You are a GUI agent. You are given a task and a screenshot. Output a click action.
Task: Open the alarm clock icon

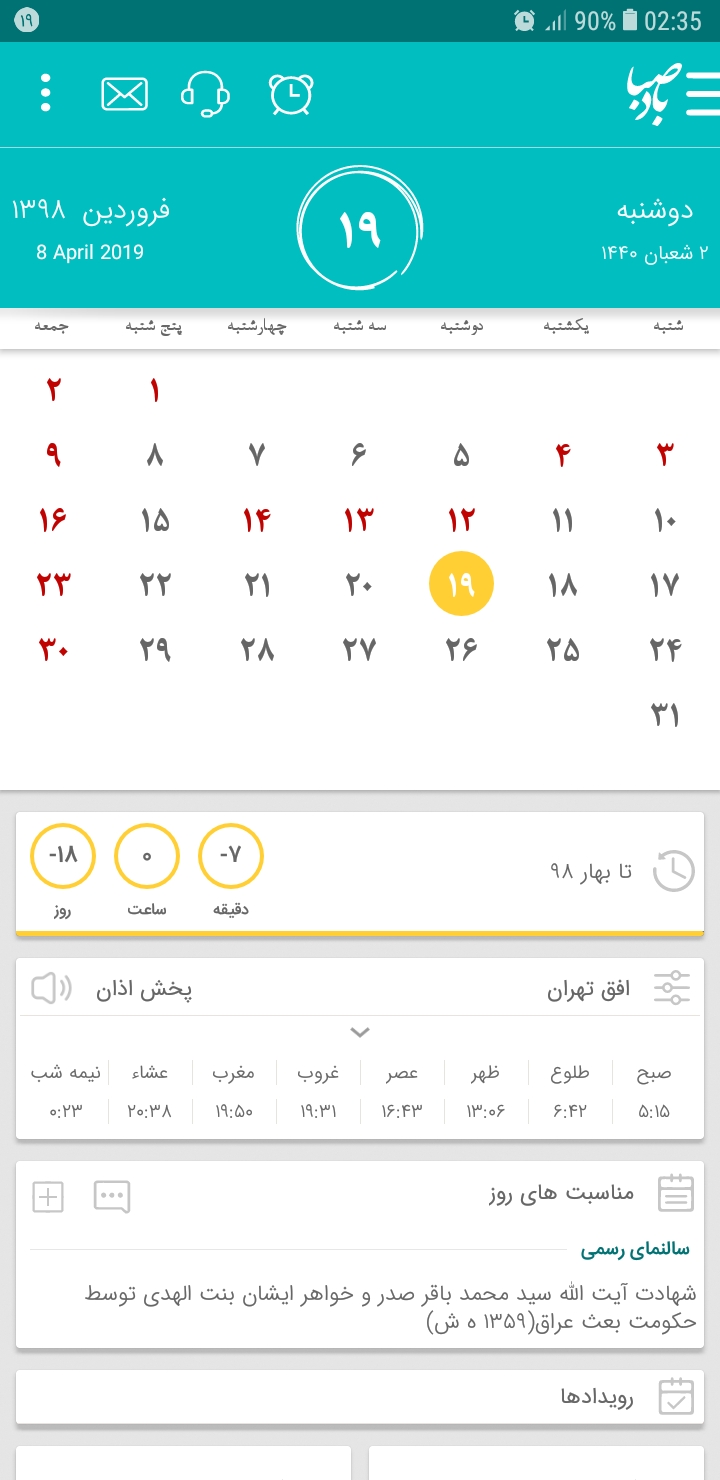[x=291, y=94]
